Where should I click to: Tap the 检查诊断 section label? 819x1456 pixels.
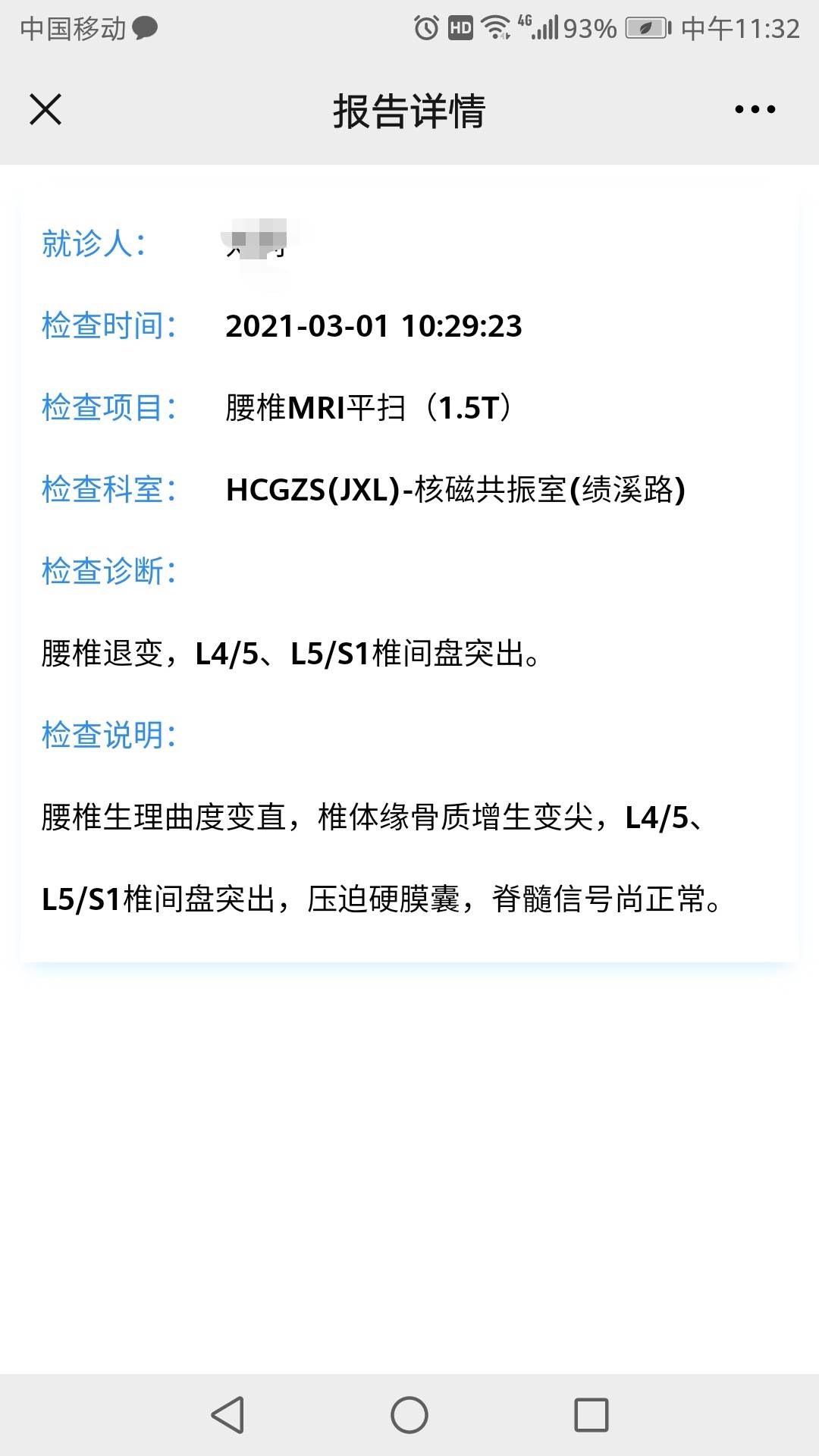[108, 573]
